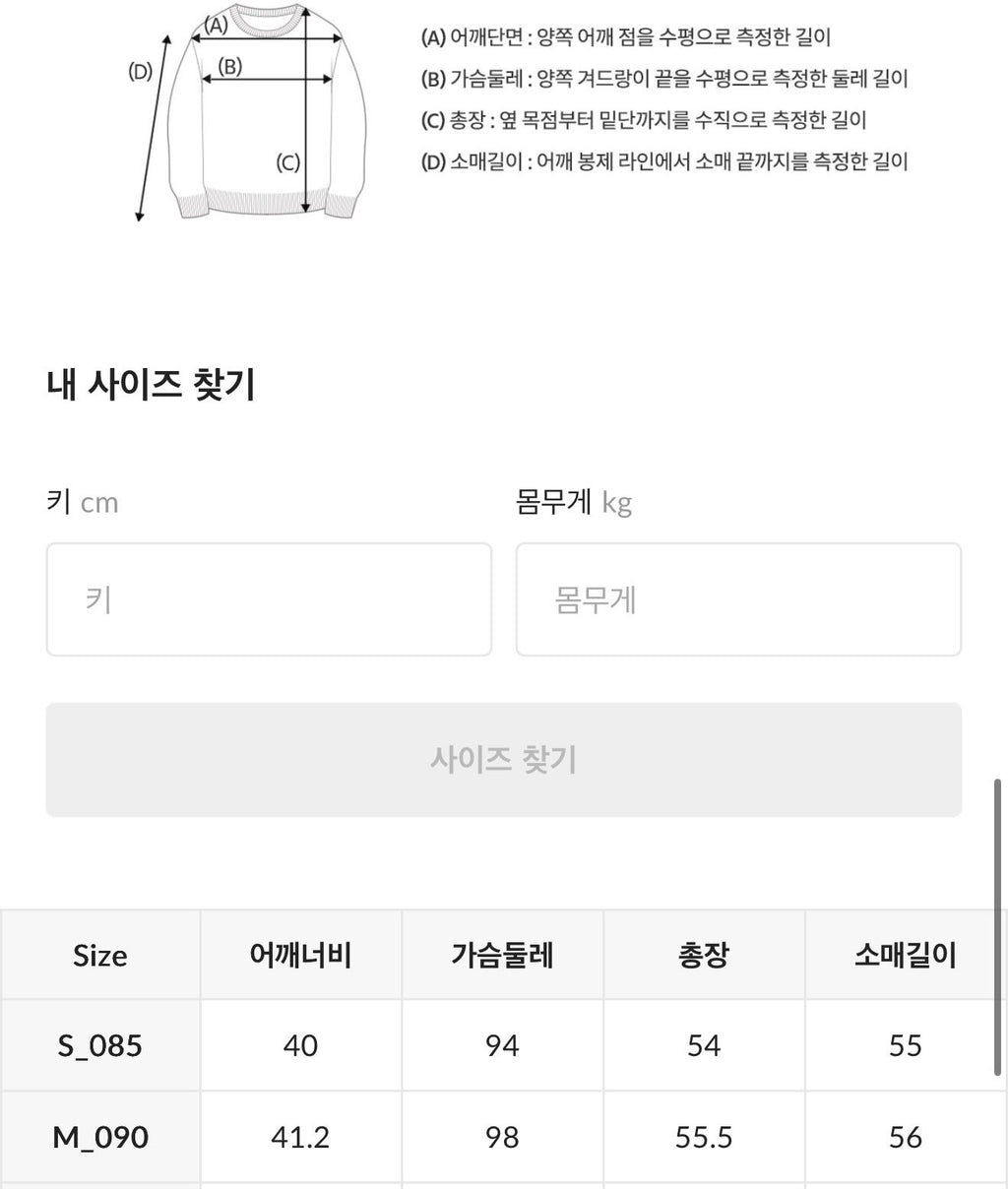Tap the 사이즈 찾기 button

coord(503,760)
